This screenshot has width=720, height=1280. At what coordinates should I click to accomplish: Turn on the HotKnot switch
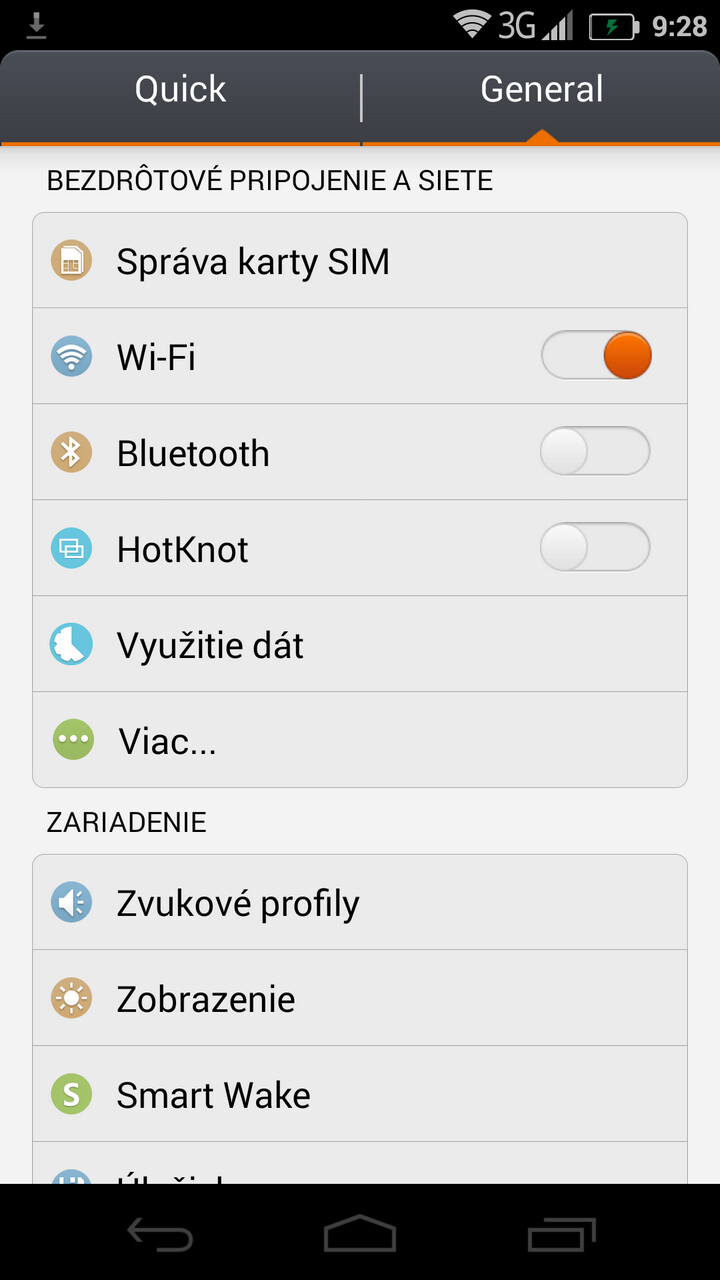pyautogui.click(x=596, y=549)
